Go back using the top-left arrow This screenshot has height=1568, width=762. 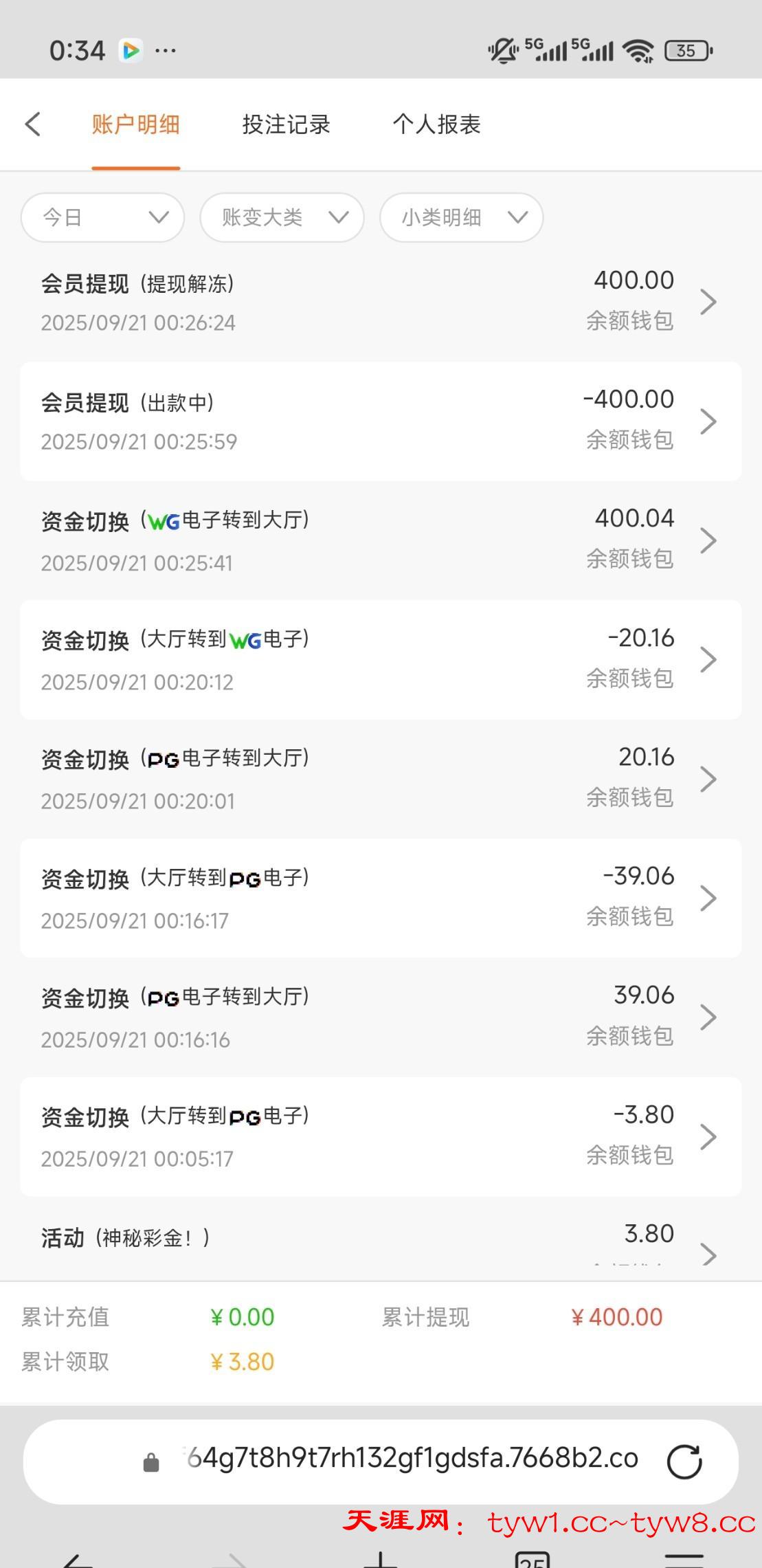33,124
